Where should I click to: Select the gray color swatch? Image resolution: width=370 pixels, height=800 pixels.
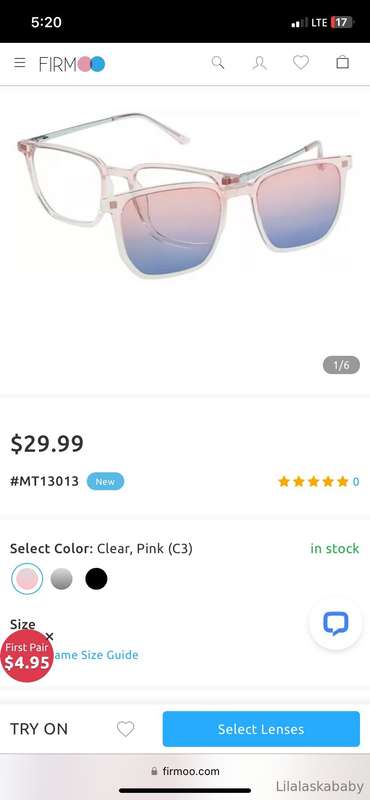[x=61, y=579]
